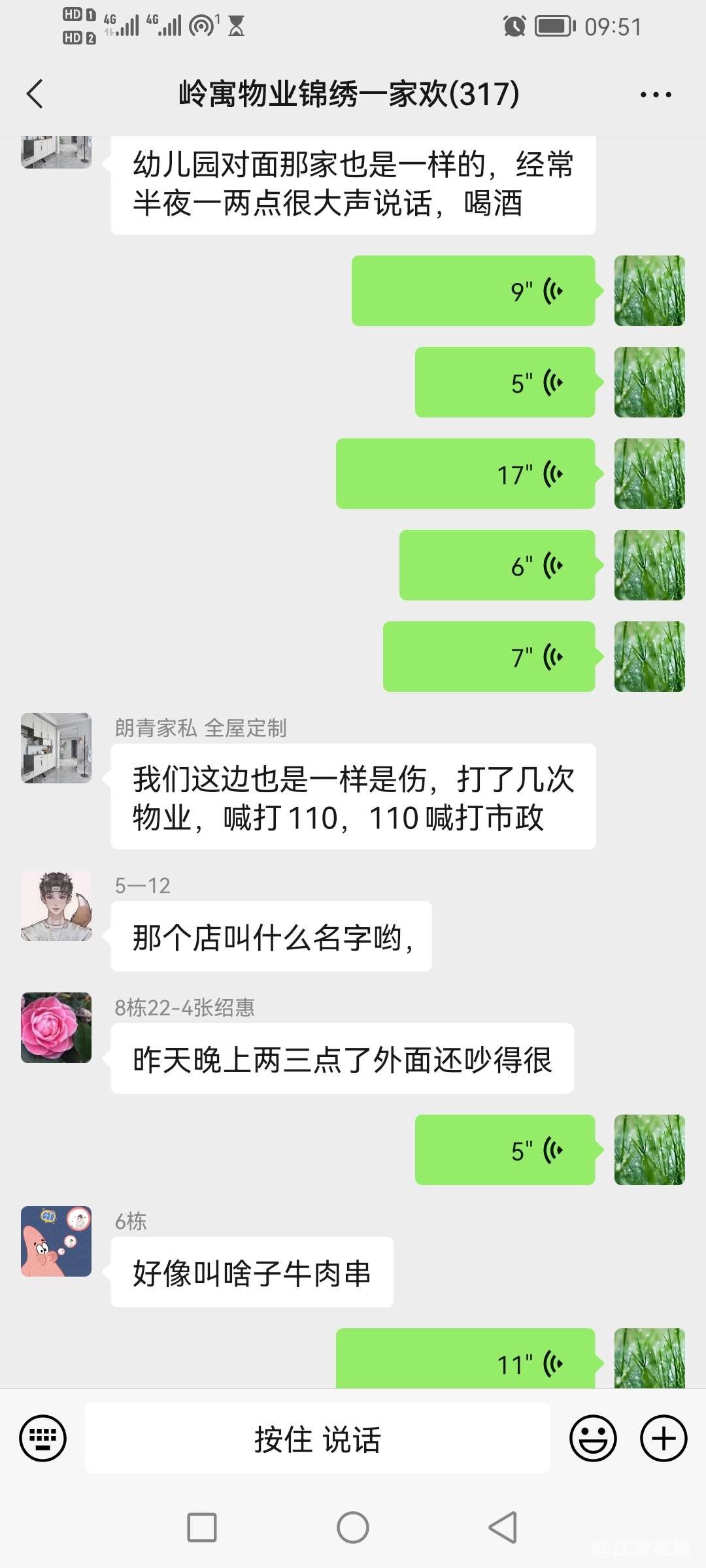Viewport: 706px width, 1568px height.
Task: Go to the system home screen
Action: click(353, 1527)
